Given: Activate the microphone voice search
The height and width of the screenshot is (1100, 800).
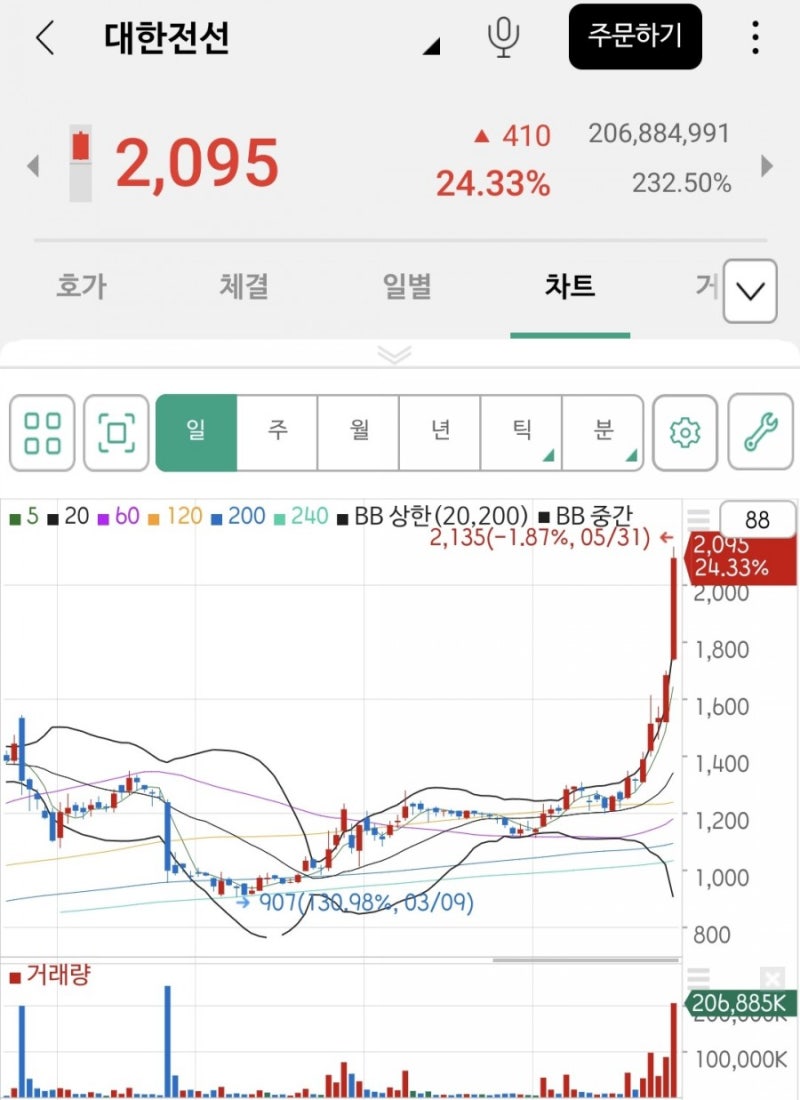Looking at the screenshot, I should pos(503,35).
